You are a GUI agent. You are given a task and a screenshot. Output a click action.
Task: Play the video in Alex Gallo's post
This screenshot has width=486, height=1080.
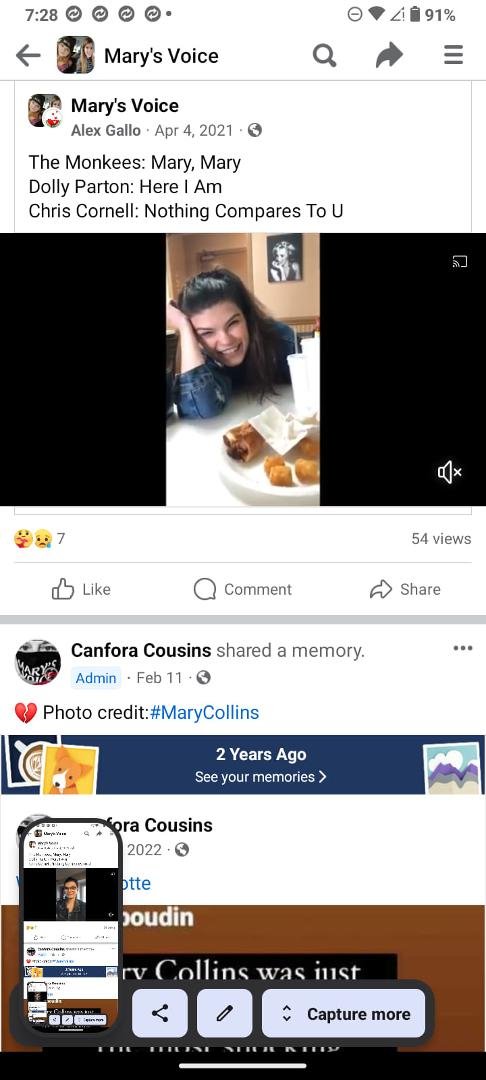click(242, 369)
